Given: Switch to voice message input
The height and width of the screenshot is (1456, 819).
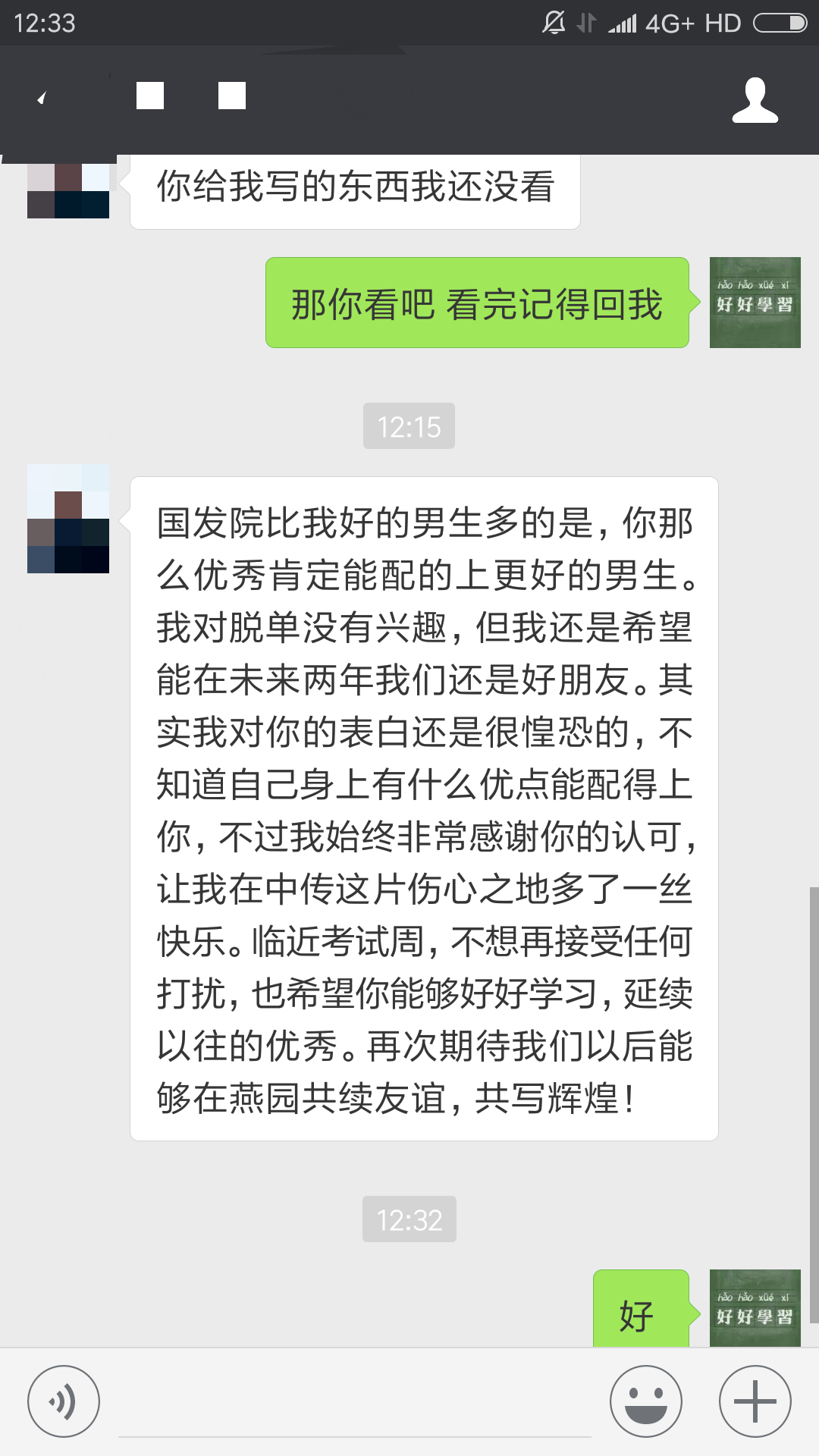Looking at the screenshot, I should (x=64, y=1401).
